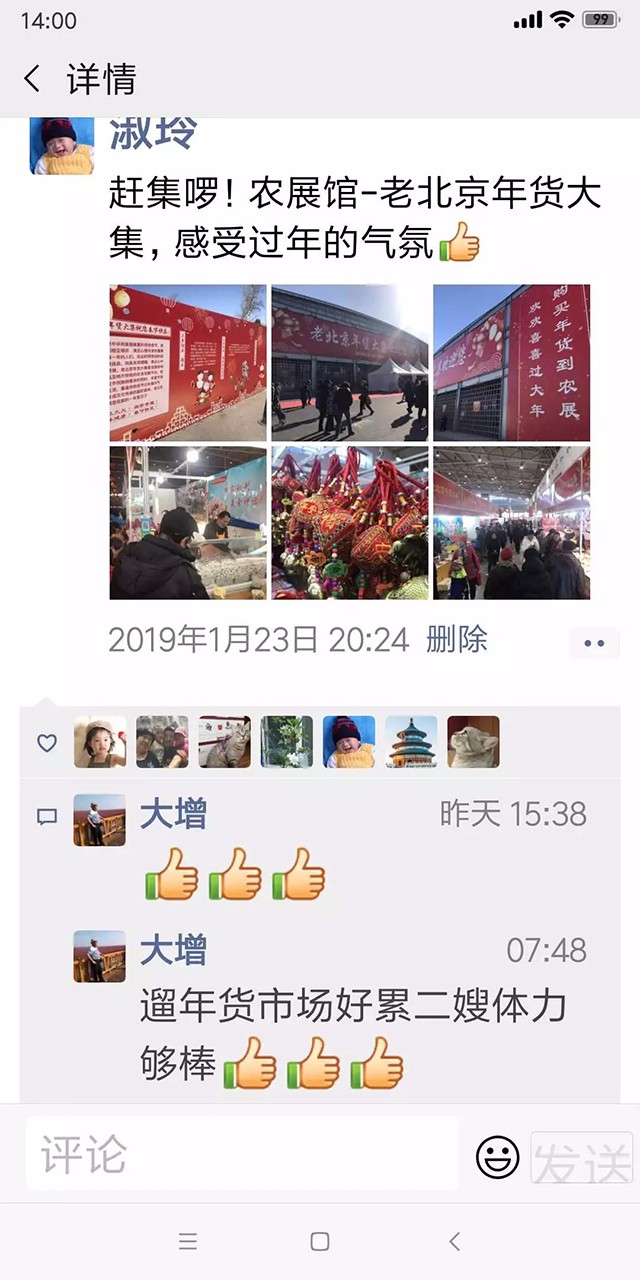Open 淑玲's profile avatar
640x1280 pixels.
62,146
